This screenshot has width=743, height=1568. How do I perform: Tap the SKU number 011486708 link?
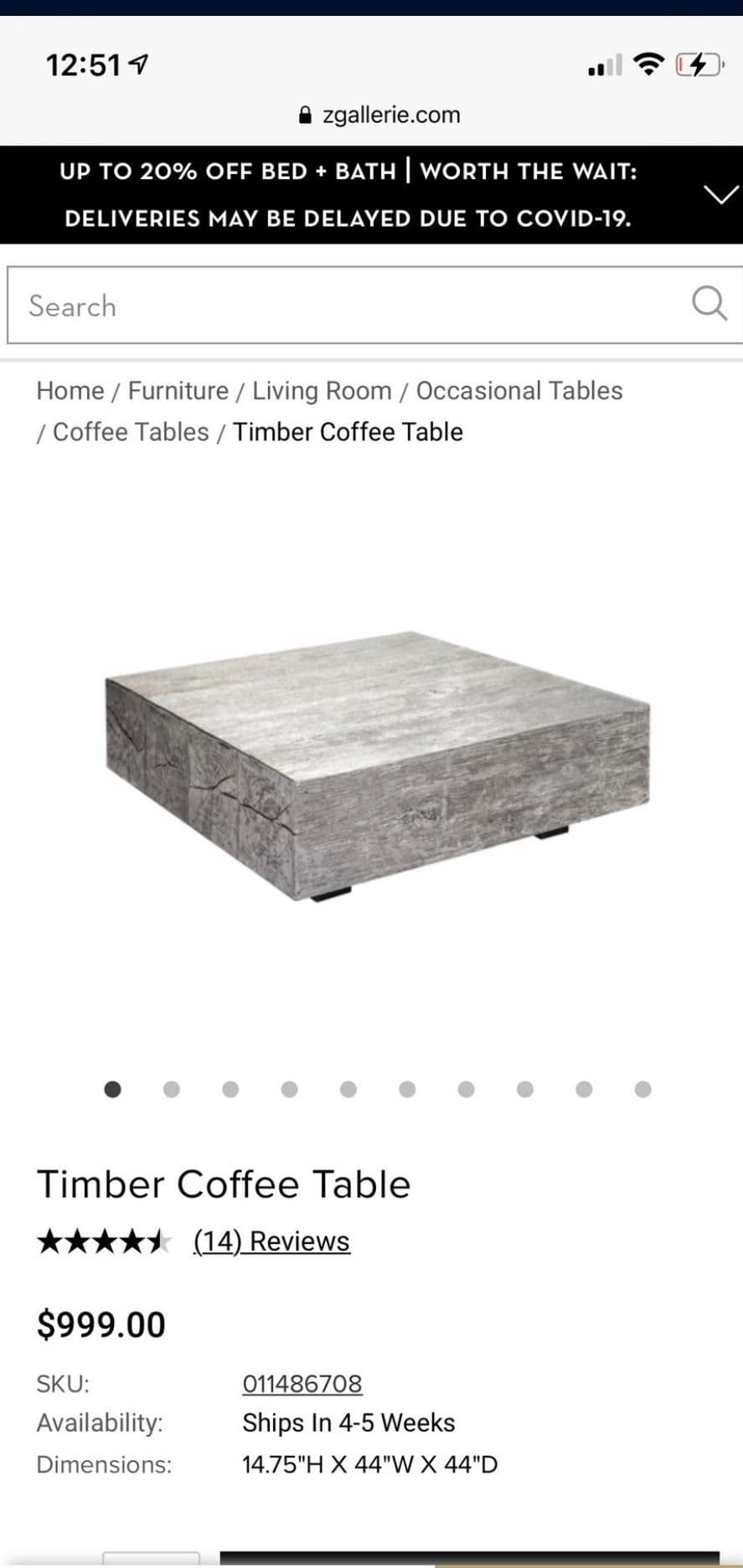tap(302, 1384)
